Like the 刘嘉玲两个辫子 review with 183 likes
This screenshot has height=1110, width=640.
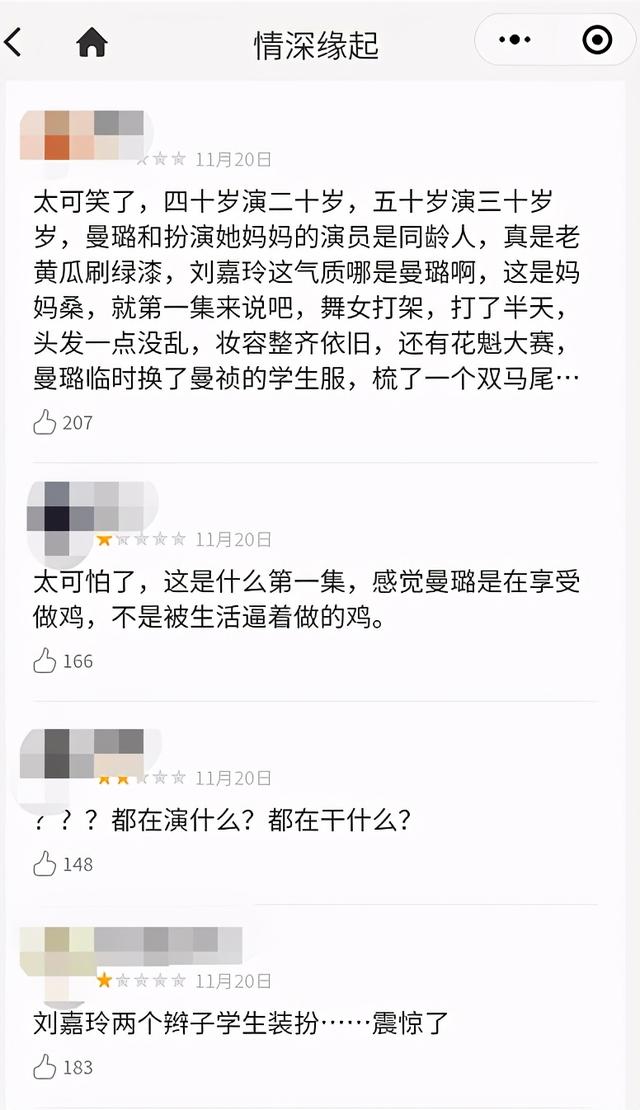[x=45, y=1068]
